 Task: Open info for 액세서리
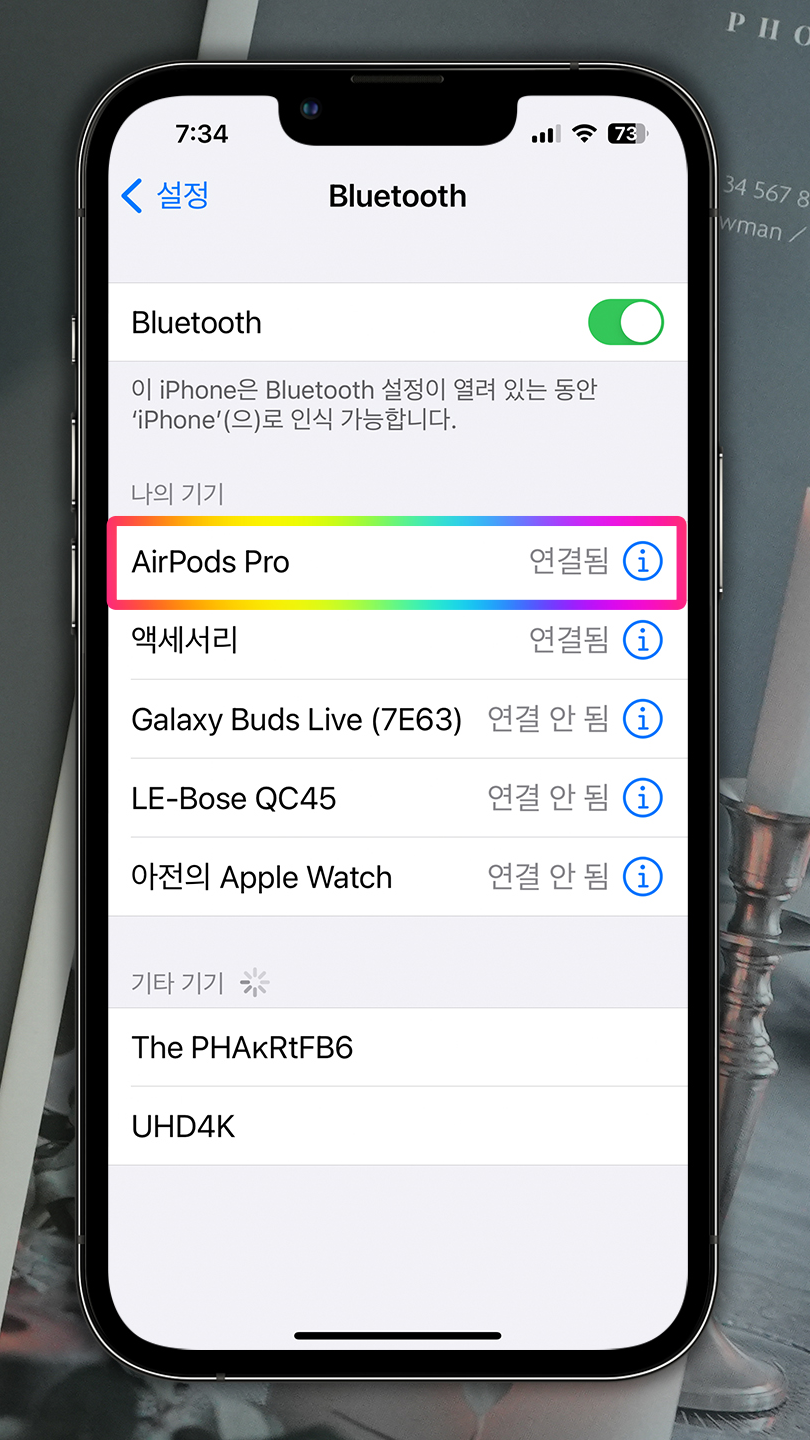tap(643, 640)
